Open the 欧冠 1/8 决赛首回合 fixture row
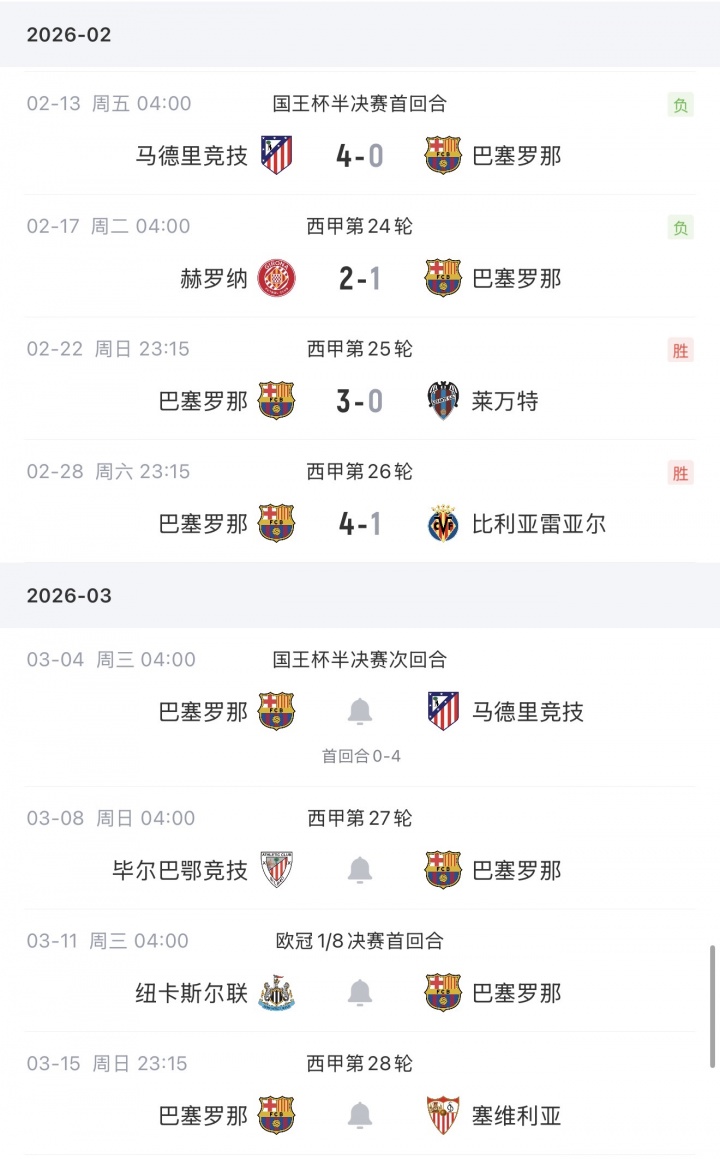 coord(360,941)
